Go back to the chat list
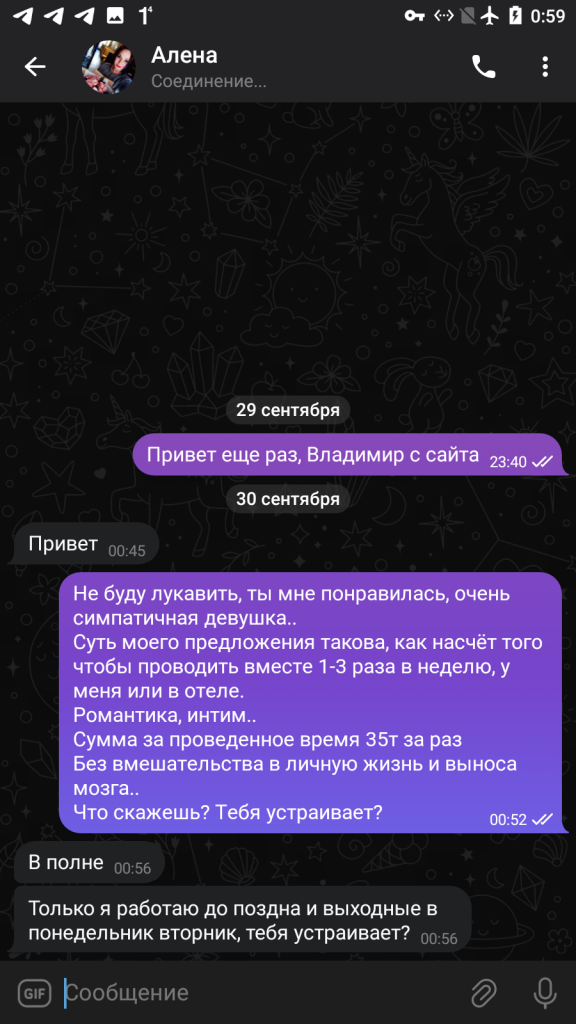The width and height of the screenshot is (576, 1024). click(35, 67)
